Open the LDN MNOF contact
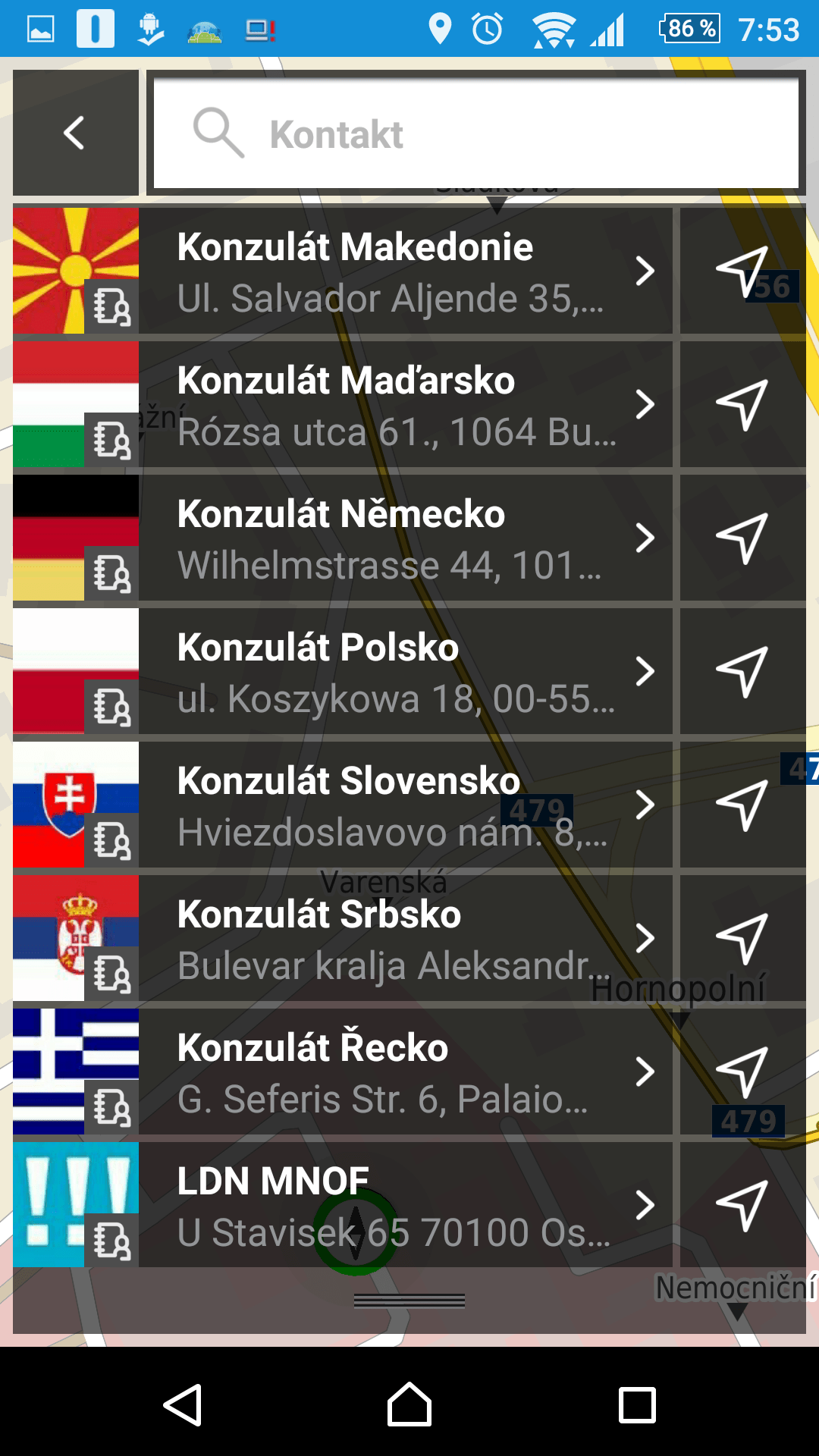The width and height of the screenshot is (819, 1456). [343, 1205]
